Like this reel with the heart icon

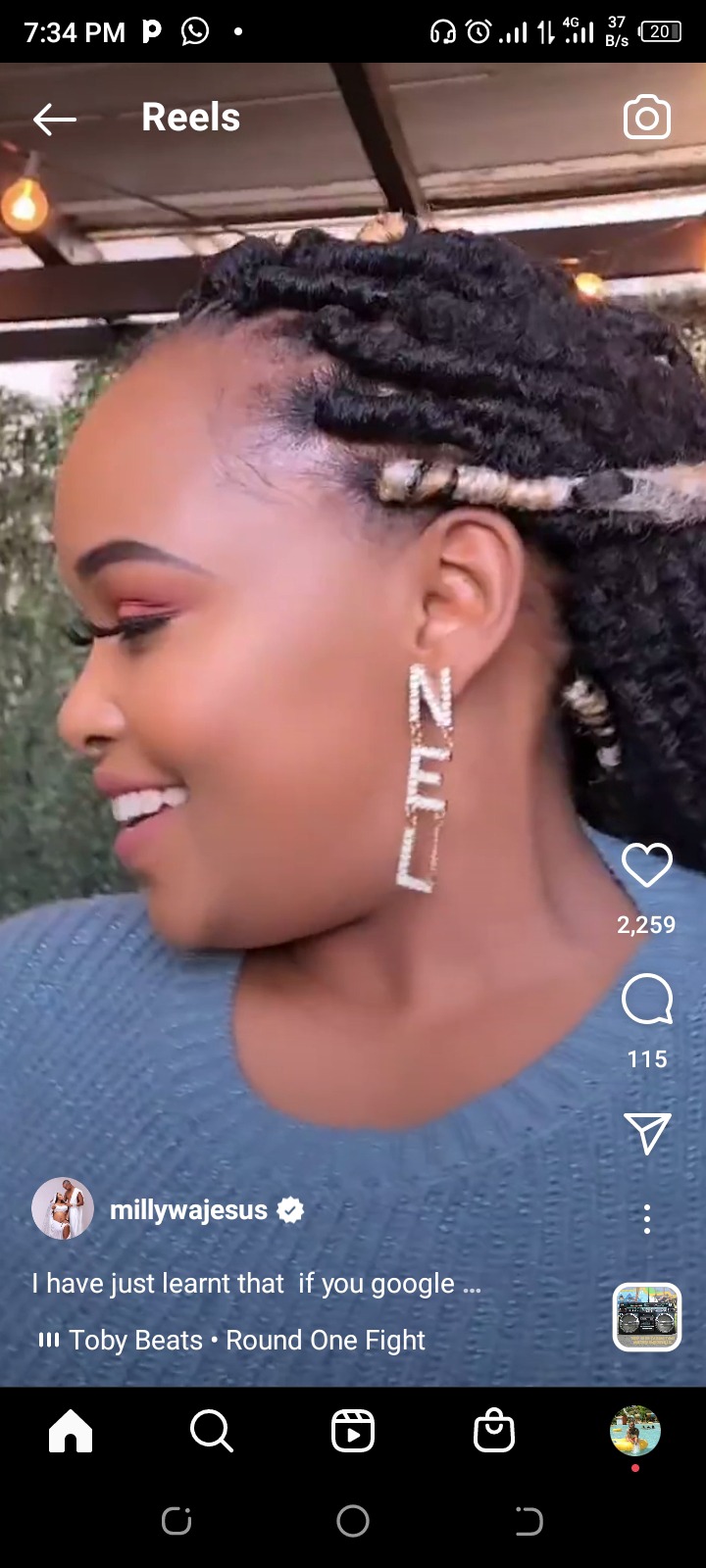tap(647, 865)
